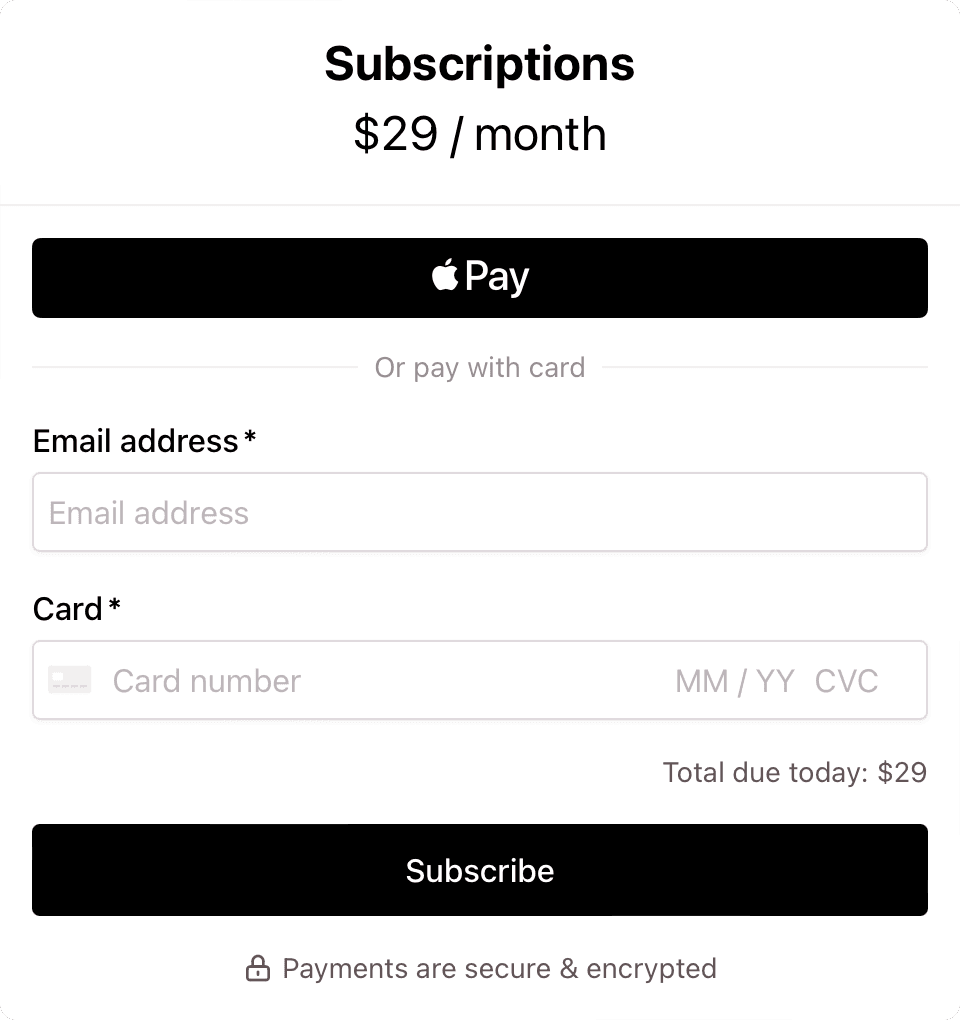Select the MM / YY expiration field
This screenshot has width=960, height=1020.
click(734, 680)
